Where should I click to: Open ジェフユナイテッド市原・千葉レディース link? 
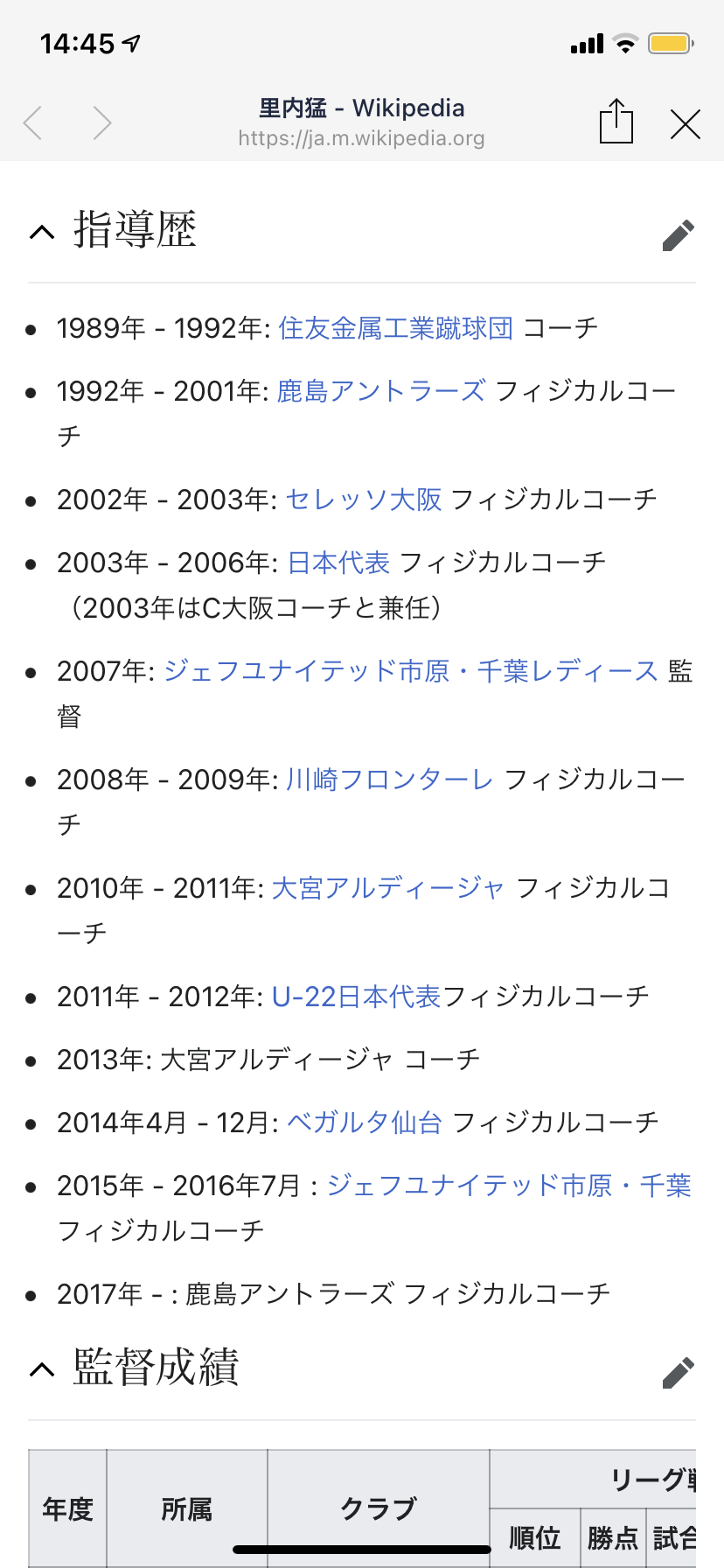tap(411, 671)
